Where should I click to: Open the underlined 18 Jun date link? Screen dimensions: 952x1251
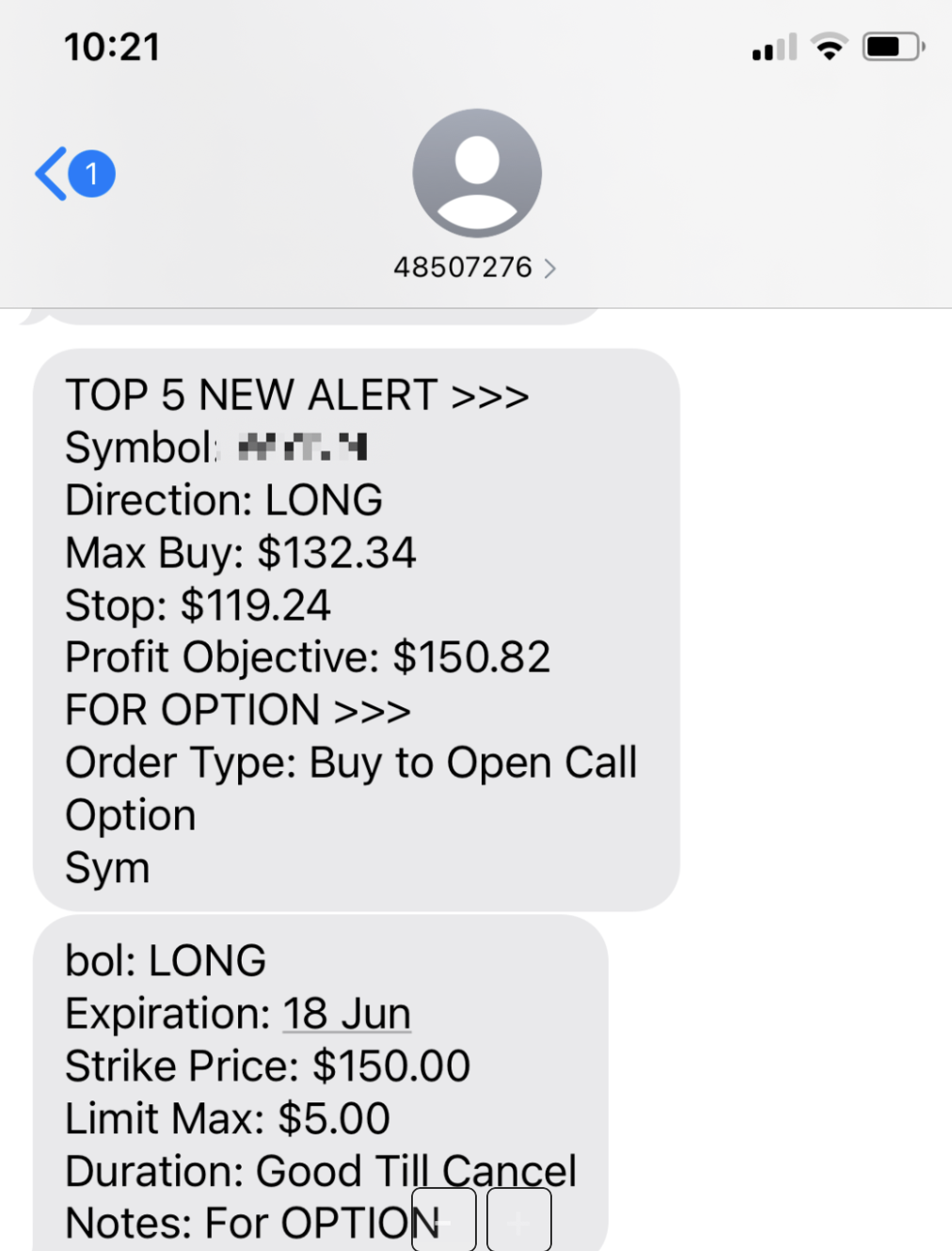(x=346, y=1014)
